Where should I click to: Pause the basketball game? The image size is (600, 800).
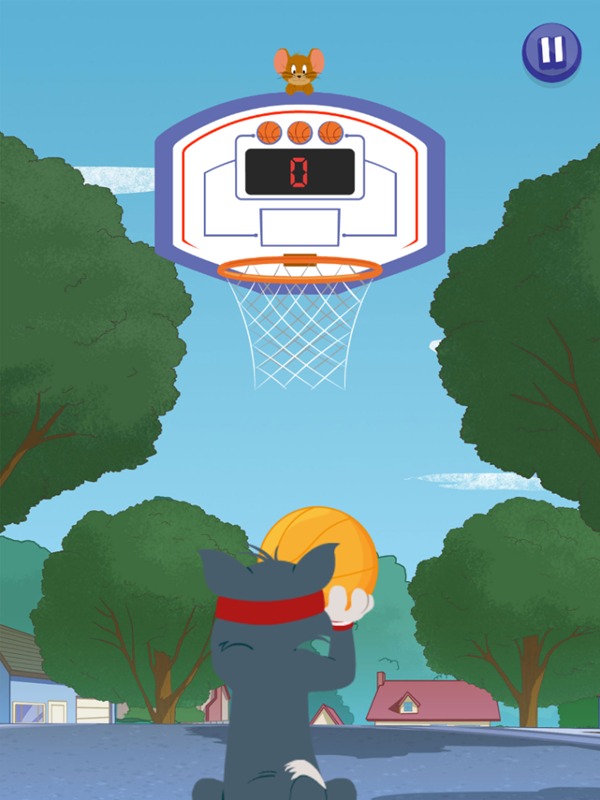[551, 51]
